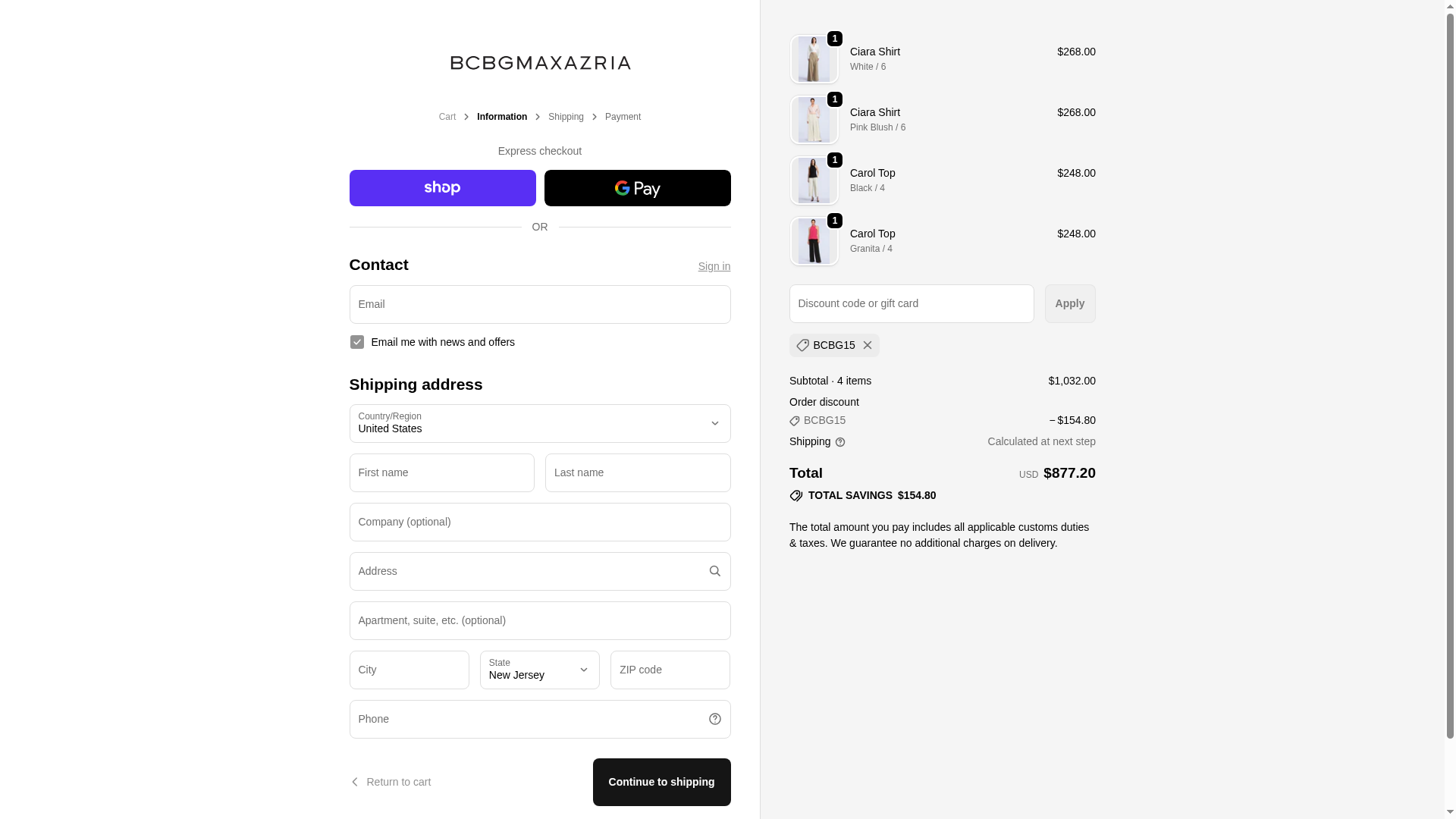1456x819 pixels.
Task: Open the State dropdown
Action: pos(539,670)
